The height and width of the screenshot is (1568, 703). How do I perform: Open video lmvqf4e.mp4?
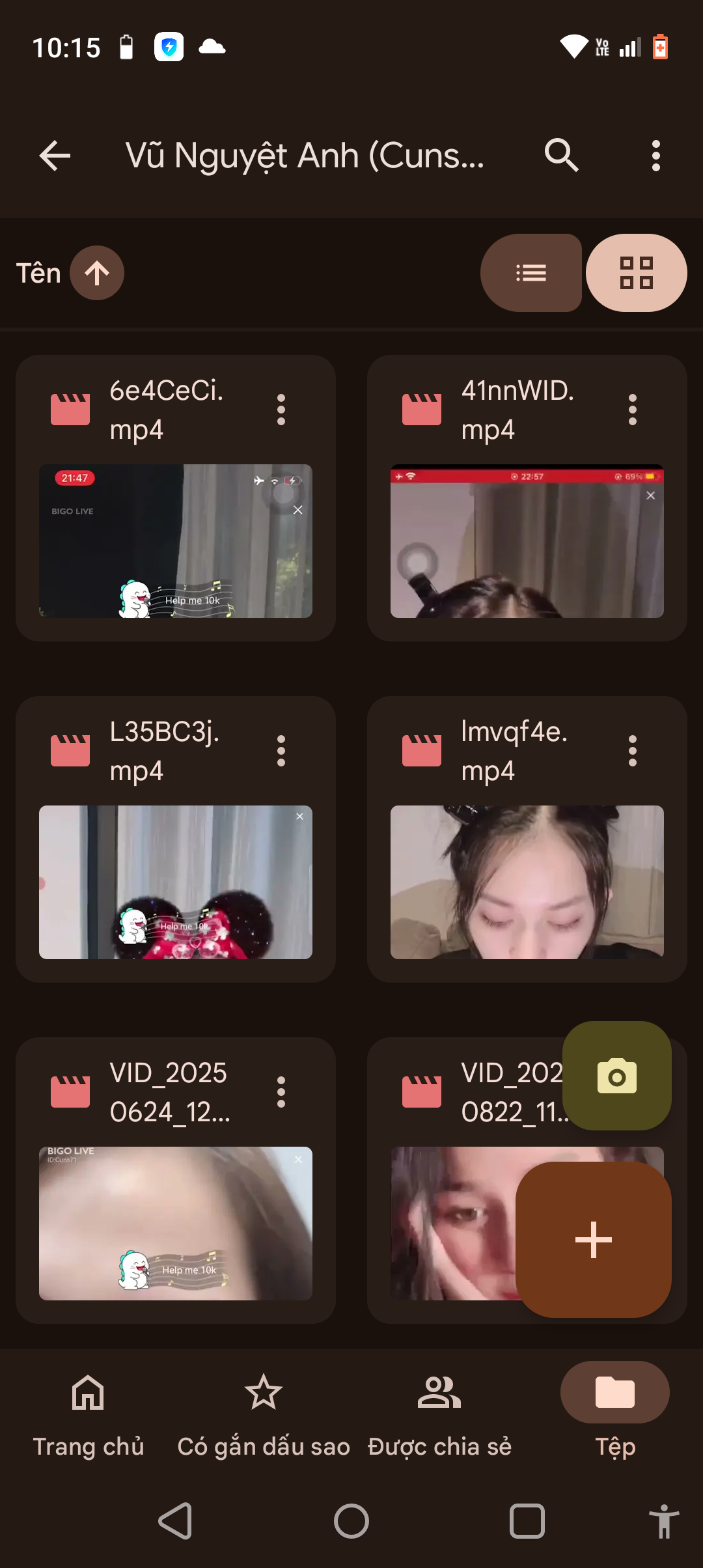point(527,882)
